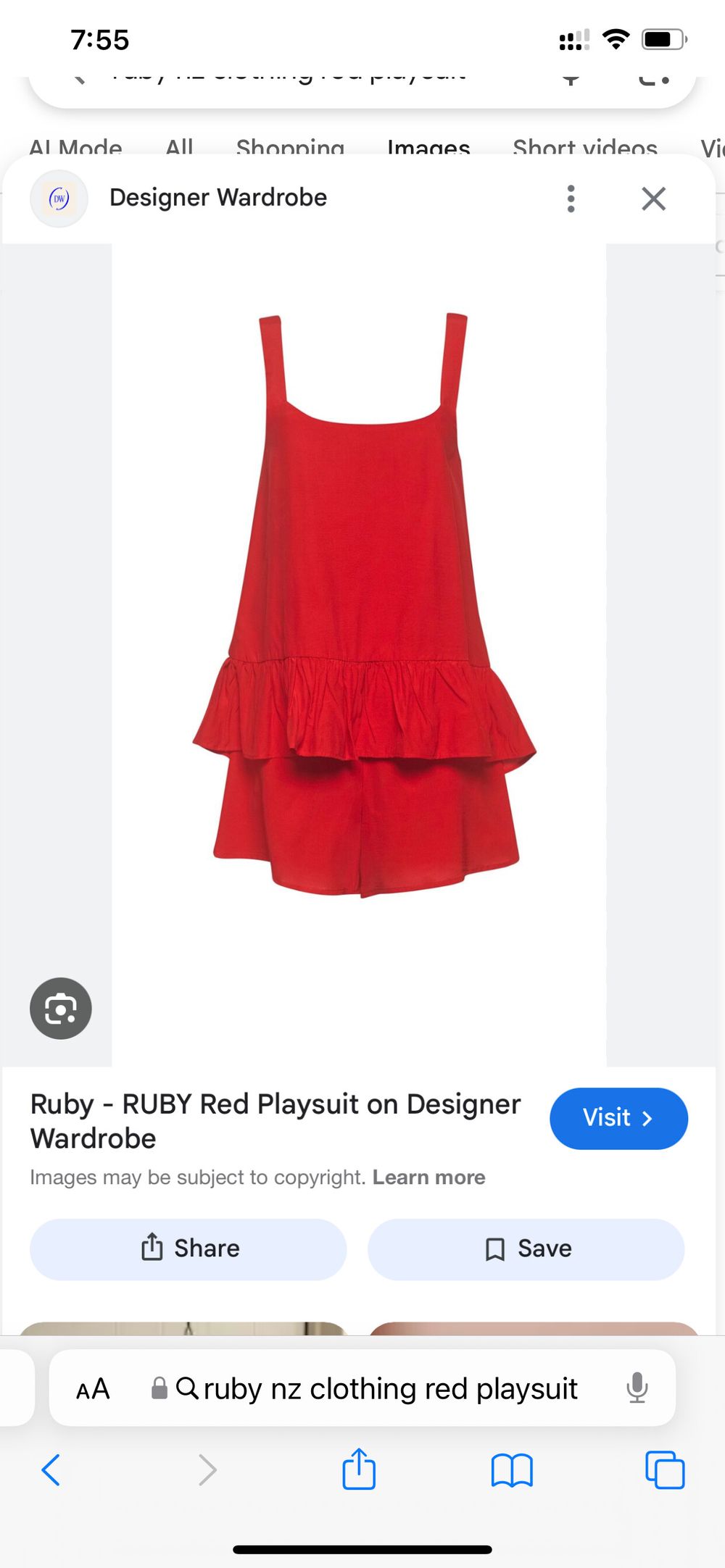Tap the microphone for voice search
Image resolution: width=725 pixels, height=1568 pixels.
(x=638, y=1387)
